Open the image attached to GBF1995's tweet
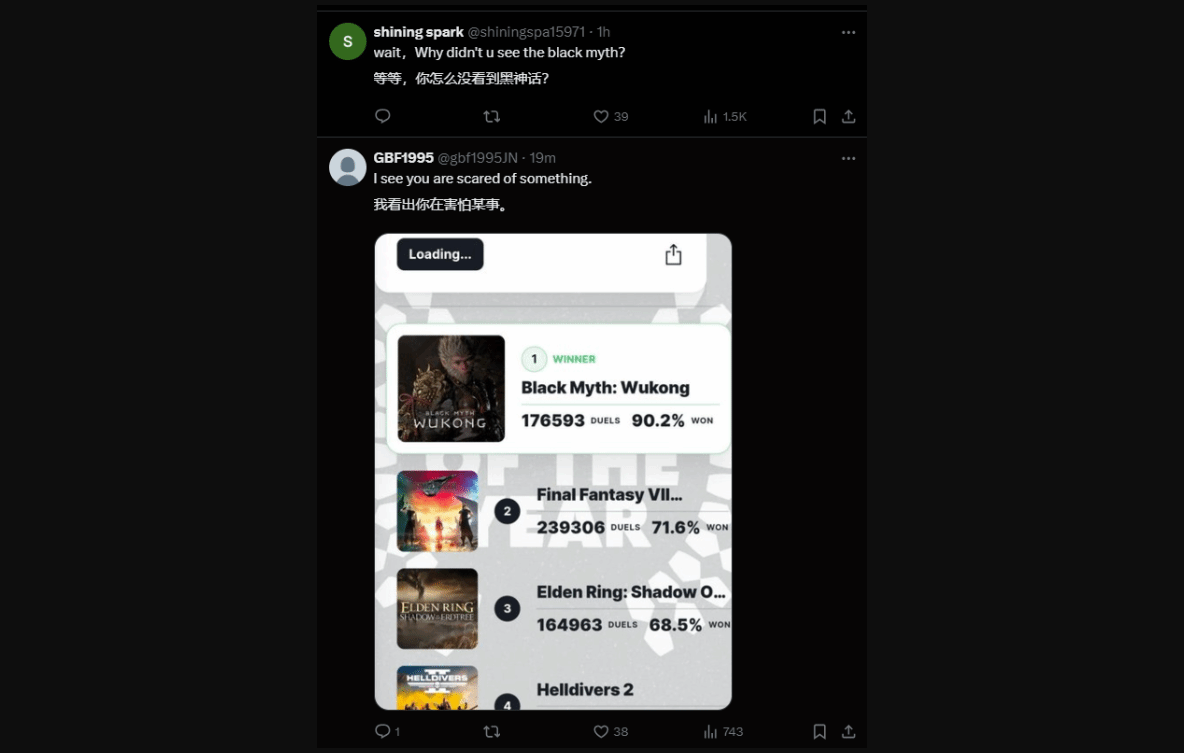The image size is (1184, 753). (x=552, y=470)
